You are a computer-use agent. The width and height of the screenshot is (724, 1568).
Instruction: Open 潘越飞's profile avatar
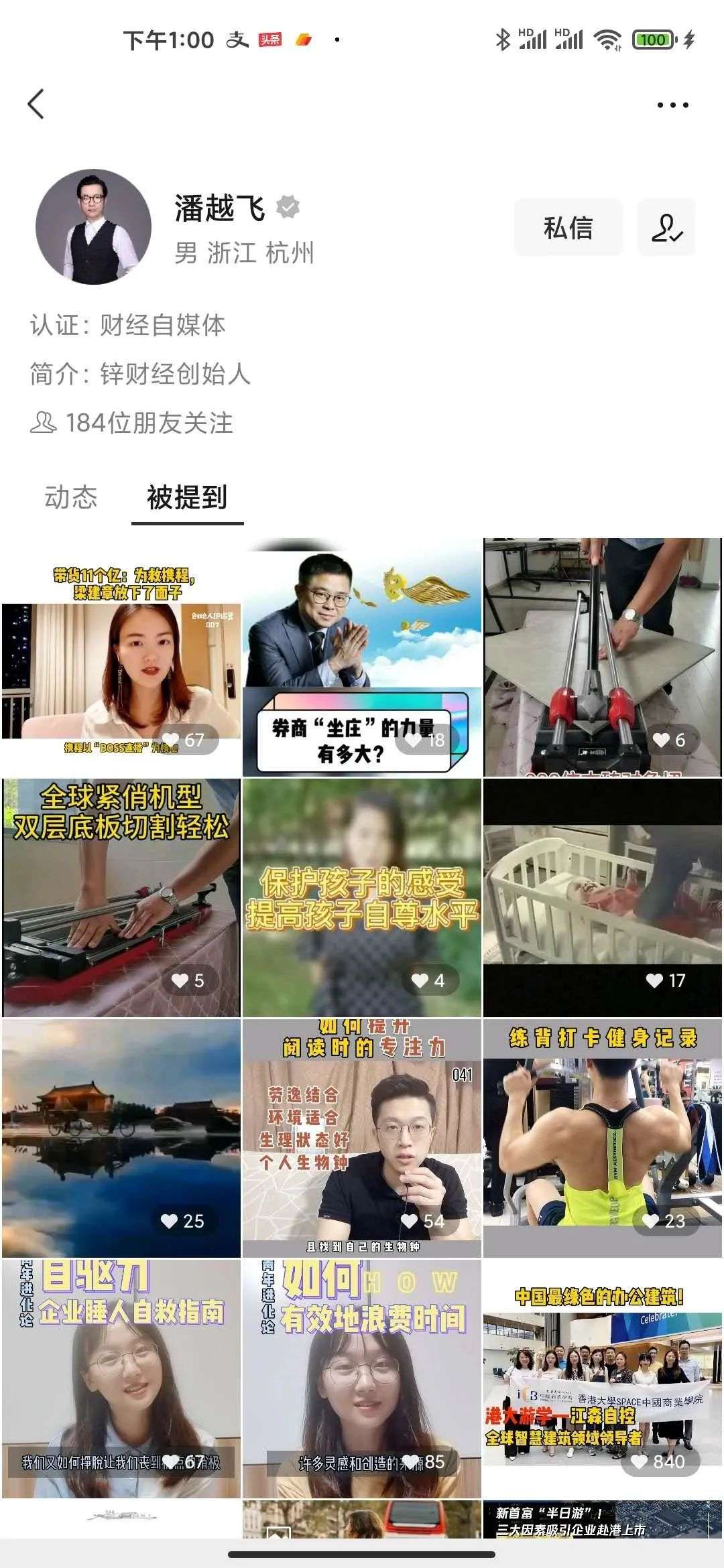click(x=93, y=227)
